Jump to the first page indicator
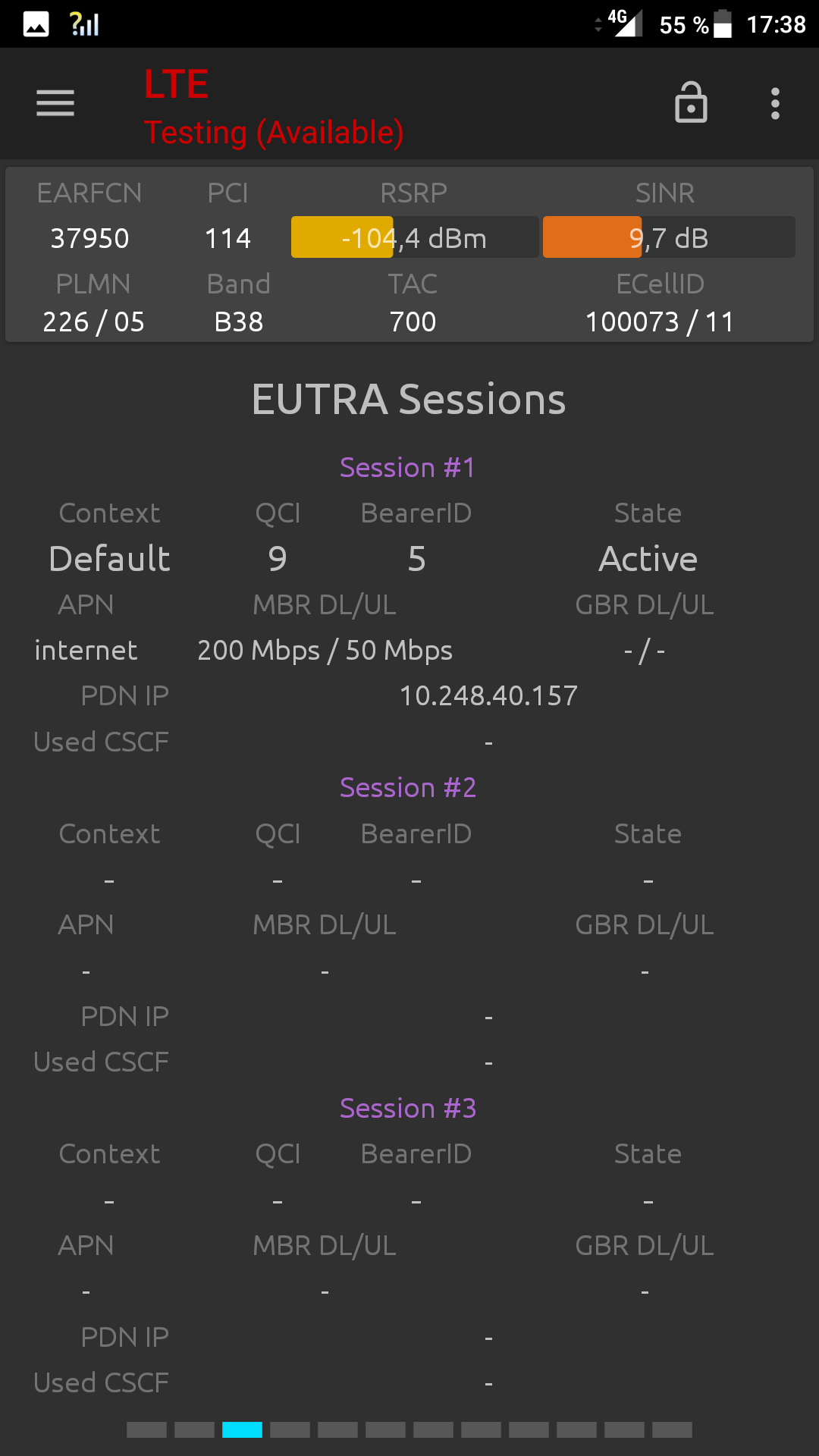Image resolution: width=819 pixels, height=1456 pixels. 146,1429
